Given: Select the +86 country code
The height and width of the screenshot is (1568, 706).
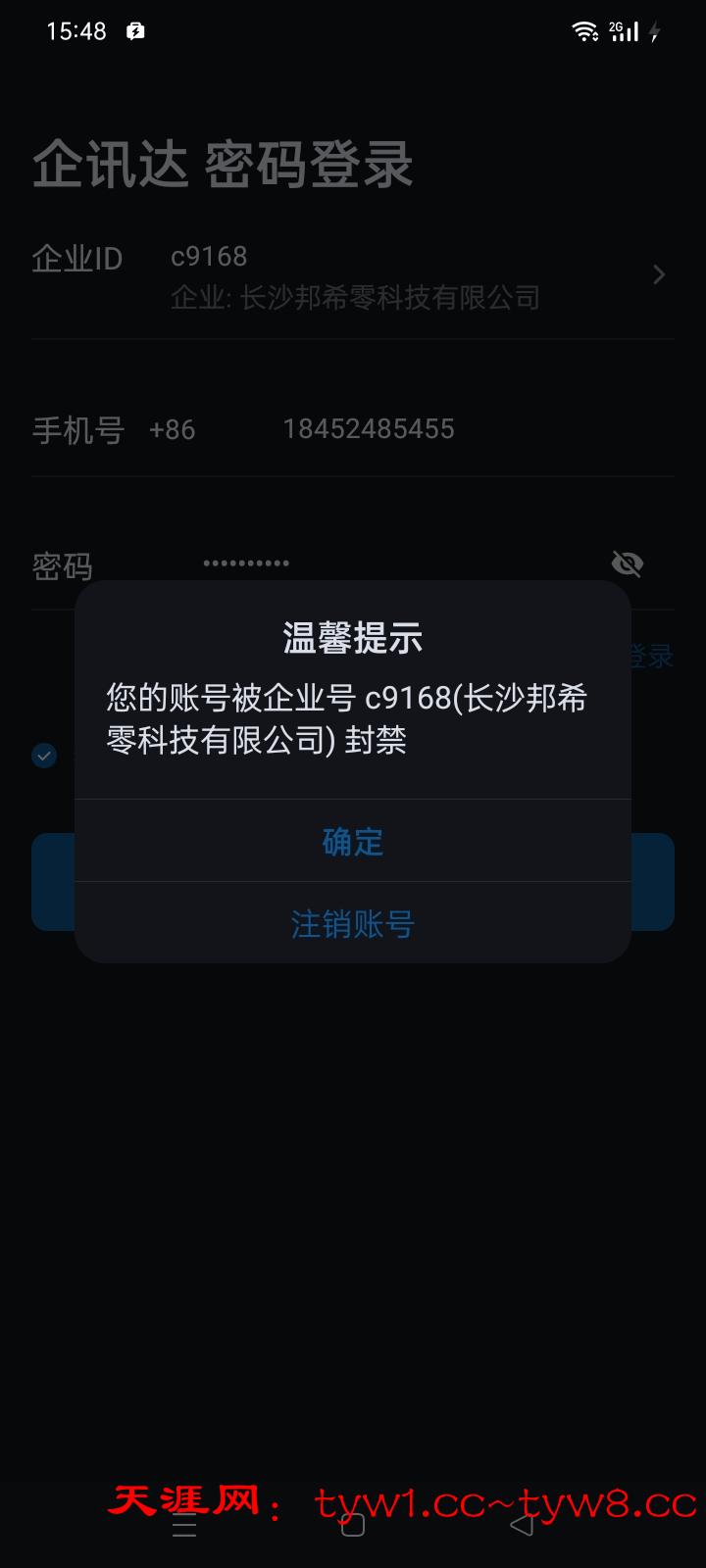Looking at the screenshot, I should (x=173, y=430).
